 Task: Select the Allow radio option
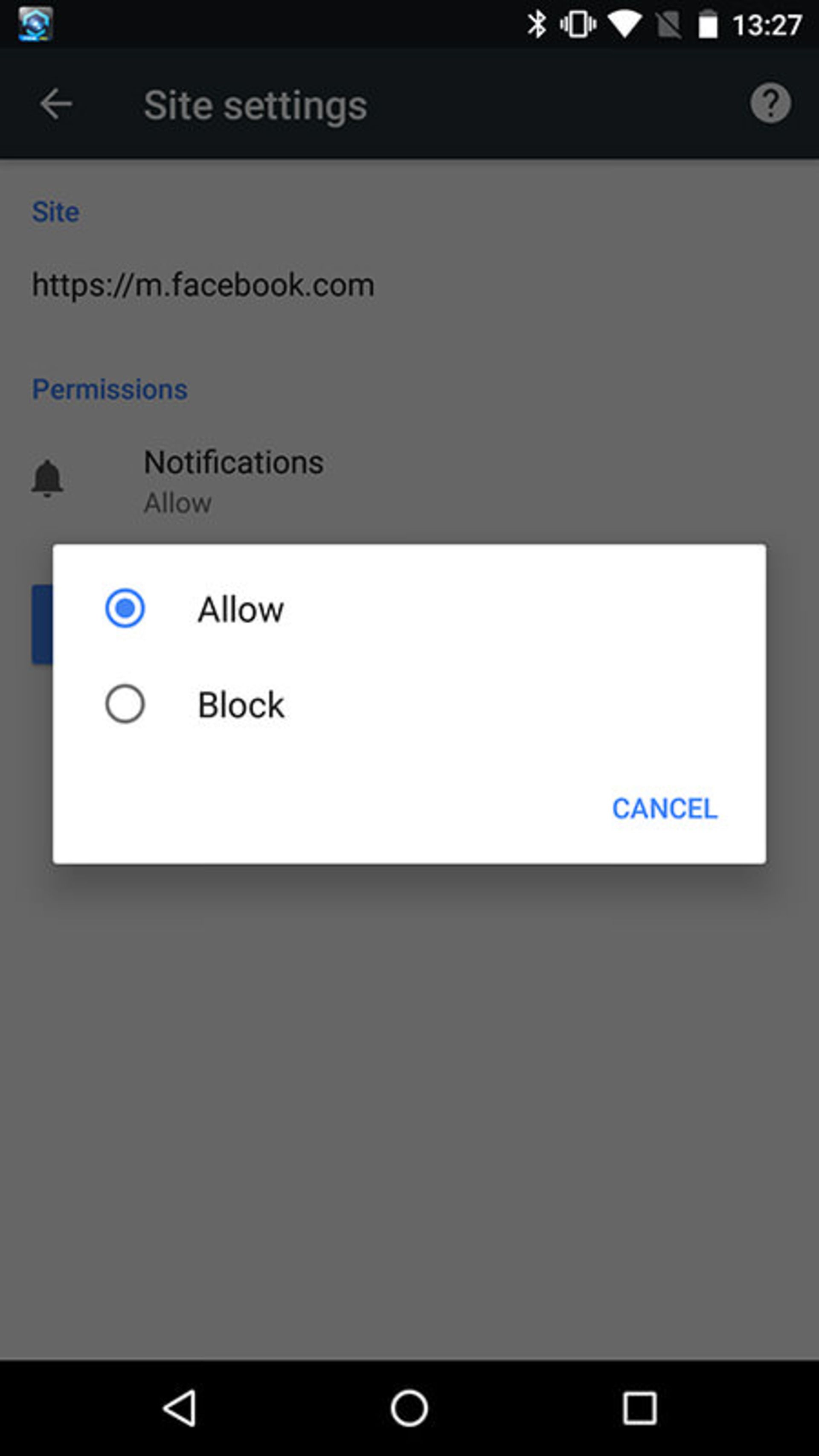pyautogui.click(x=125, y=609)
